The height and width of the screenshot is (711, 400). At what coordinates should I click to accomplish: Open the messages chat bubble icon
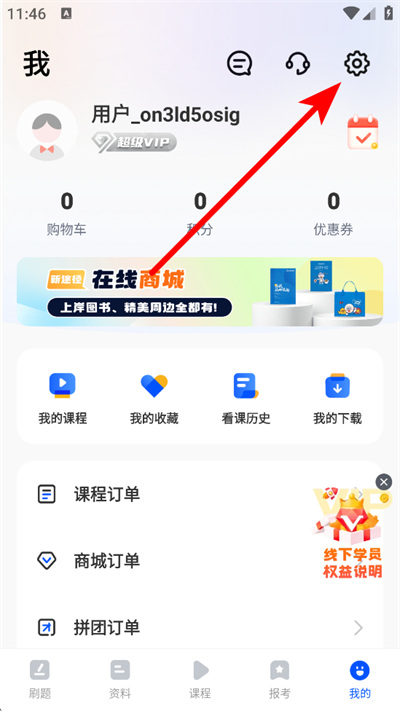(239, 64)
